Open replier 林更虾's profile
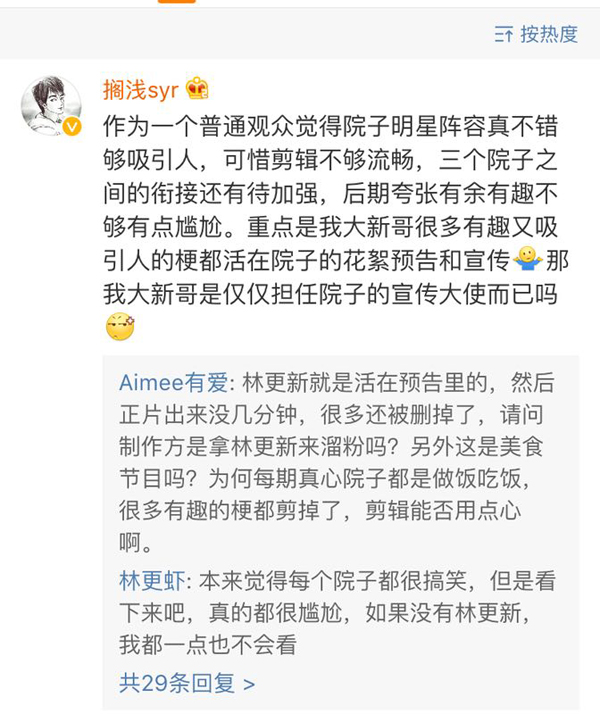This screenshot has height=714, width=600. pos(153,580)
